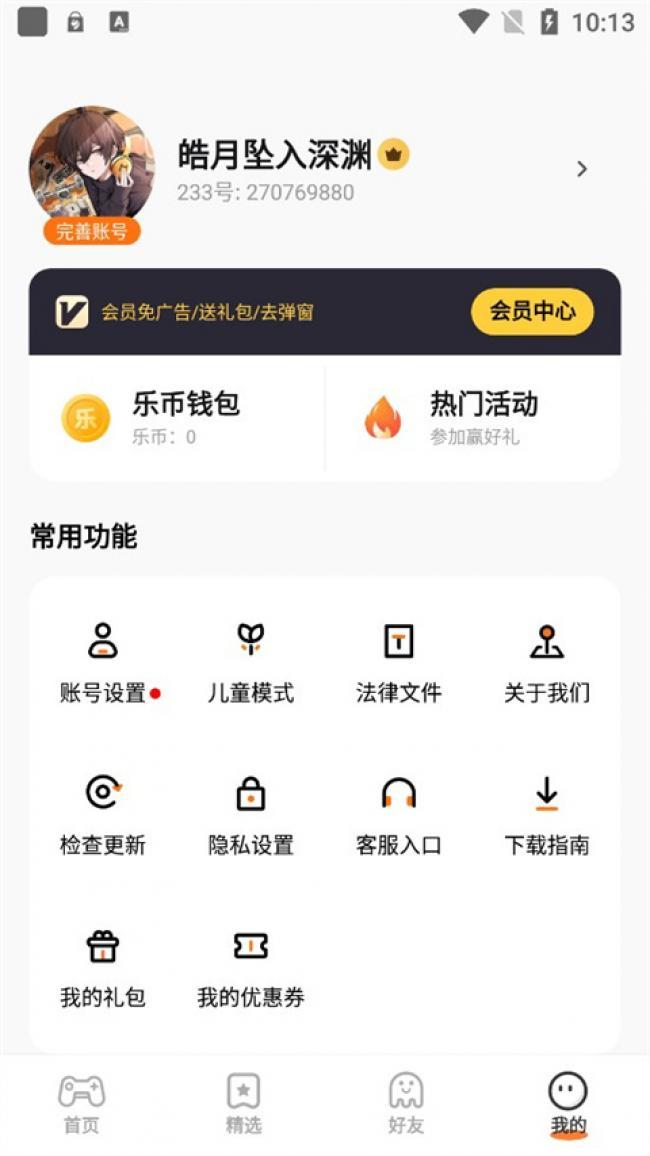Open 隐私设置 privacy settings
This screenshot has width=650, height=1156.
click(250, 814)
